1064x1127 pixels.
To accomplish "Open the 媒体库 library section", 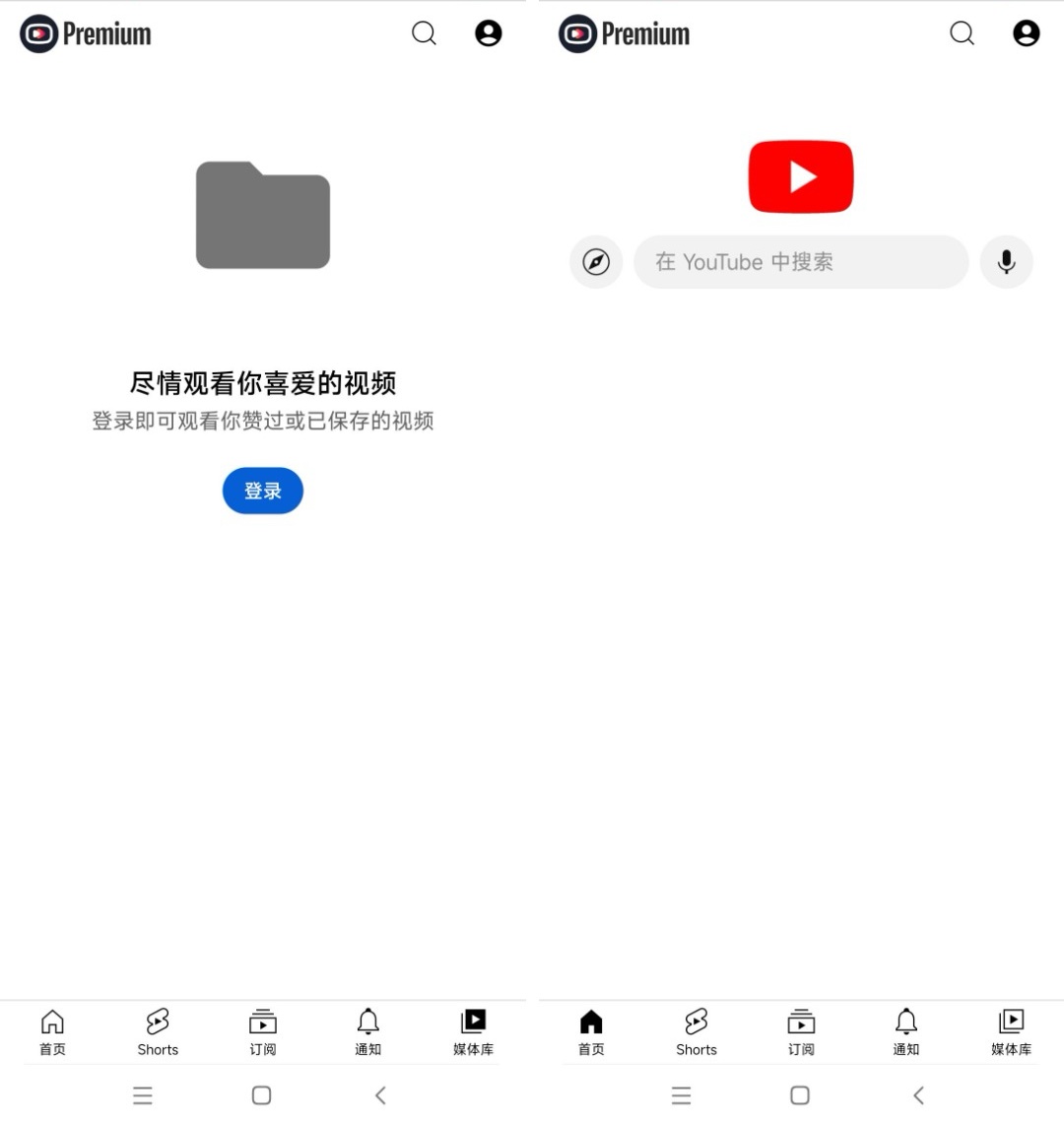I will pos(473,1029).
